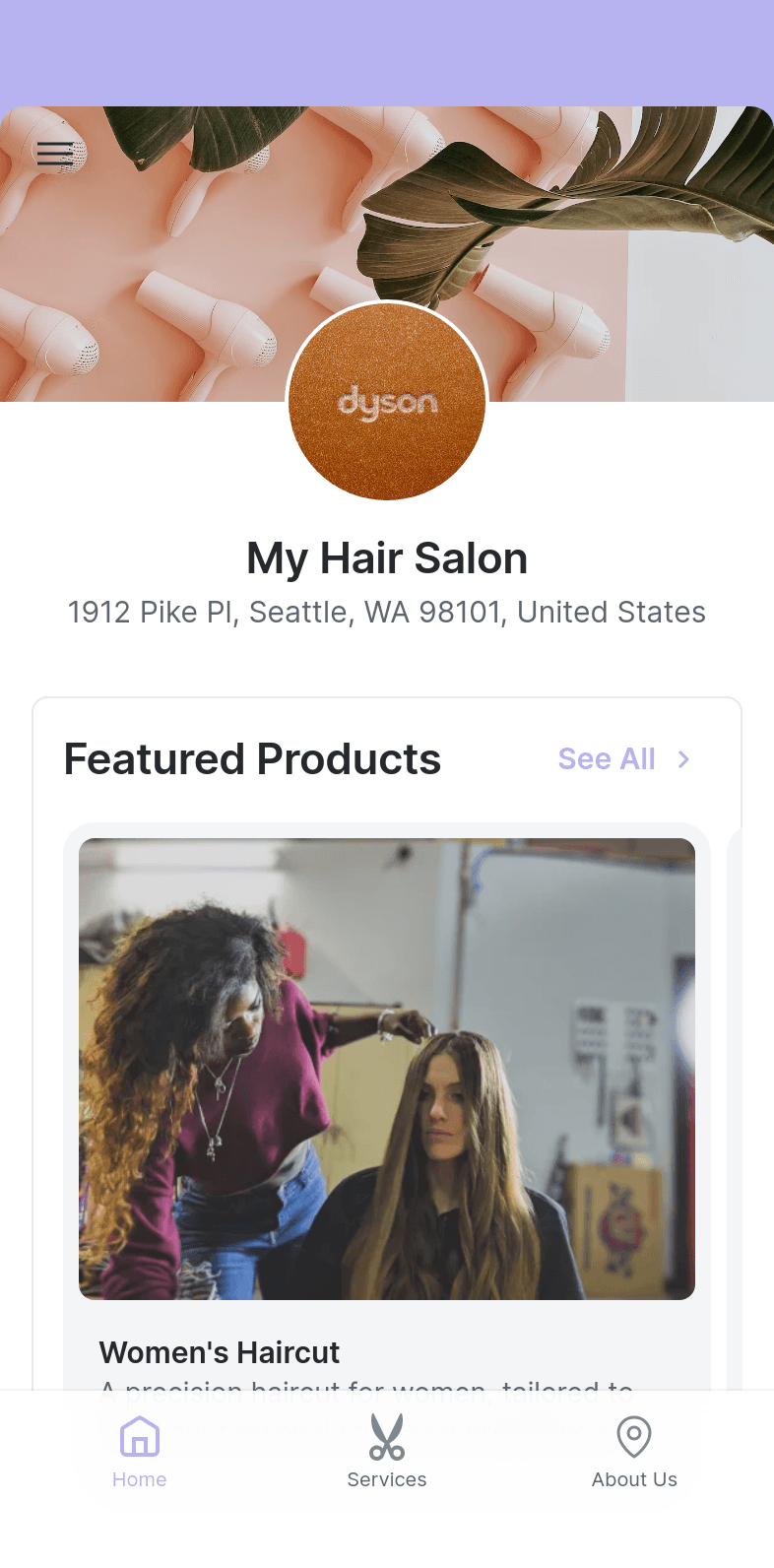Switch to the Home tab
The image size is (774, 1568).
click(140, 1453)
